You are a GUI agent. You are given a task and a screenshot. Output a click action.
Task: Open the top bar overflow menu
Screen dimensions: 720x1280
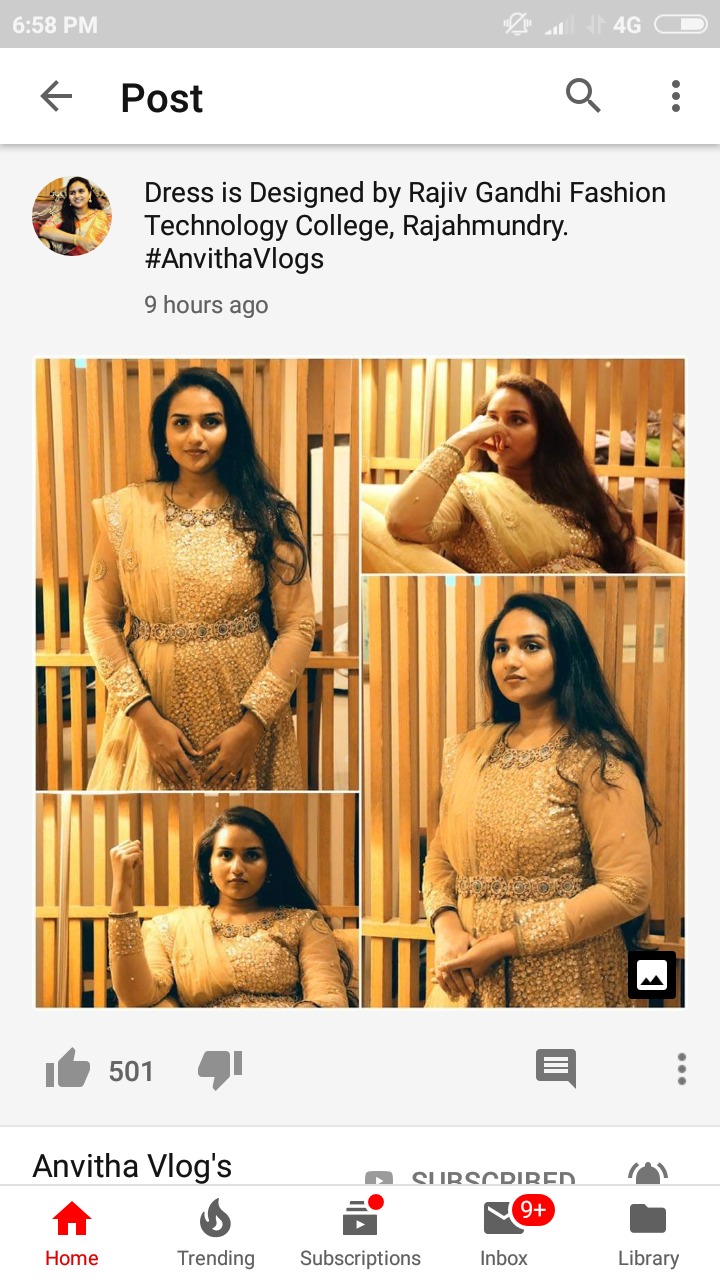(676, 97)
